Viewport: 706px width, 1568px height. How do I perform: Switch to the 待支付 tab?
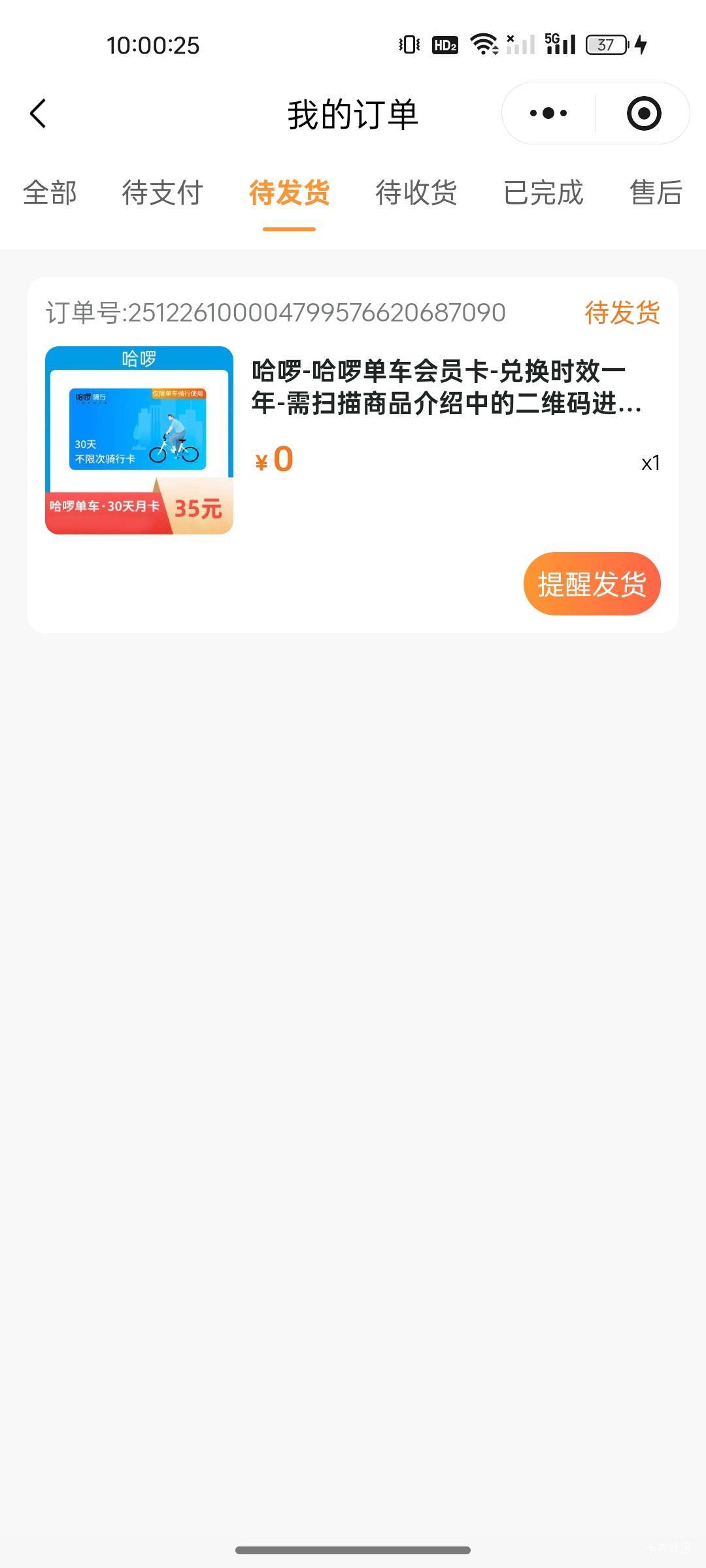coord(162,193)
